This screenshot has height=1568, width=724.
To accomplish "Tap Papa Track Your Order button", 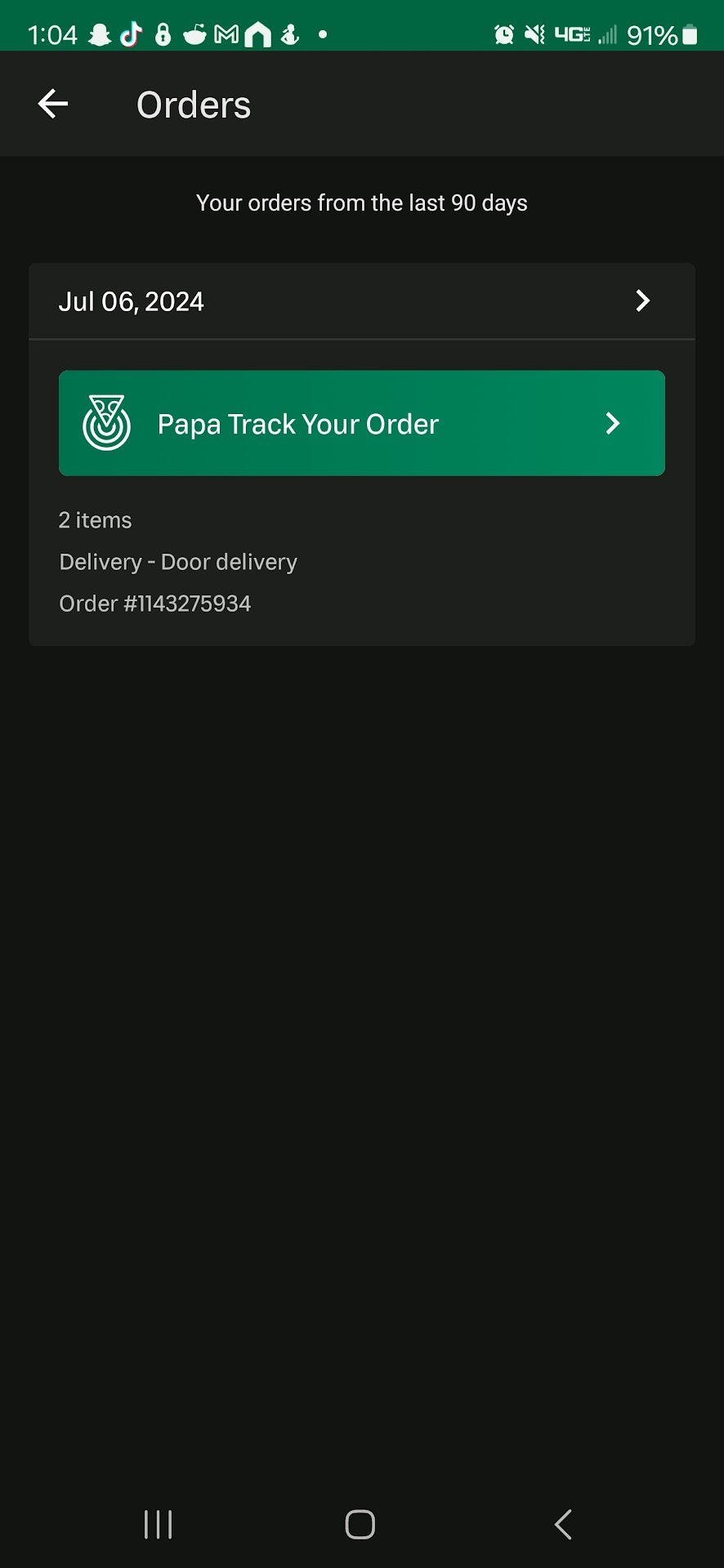I will (361, 423).
